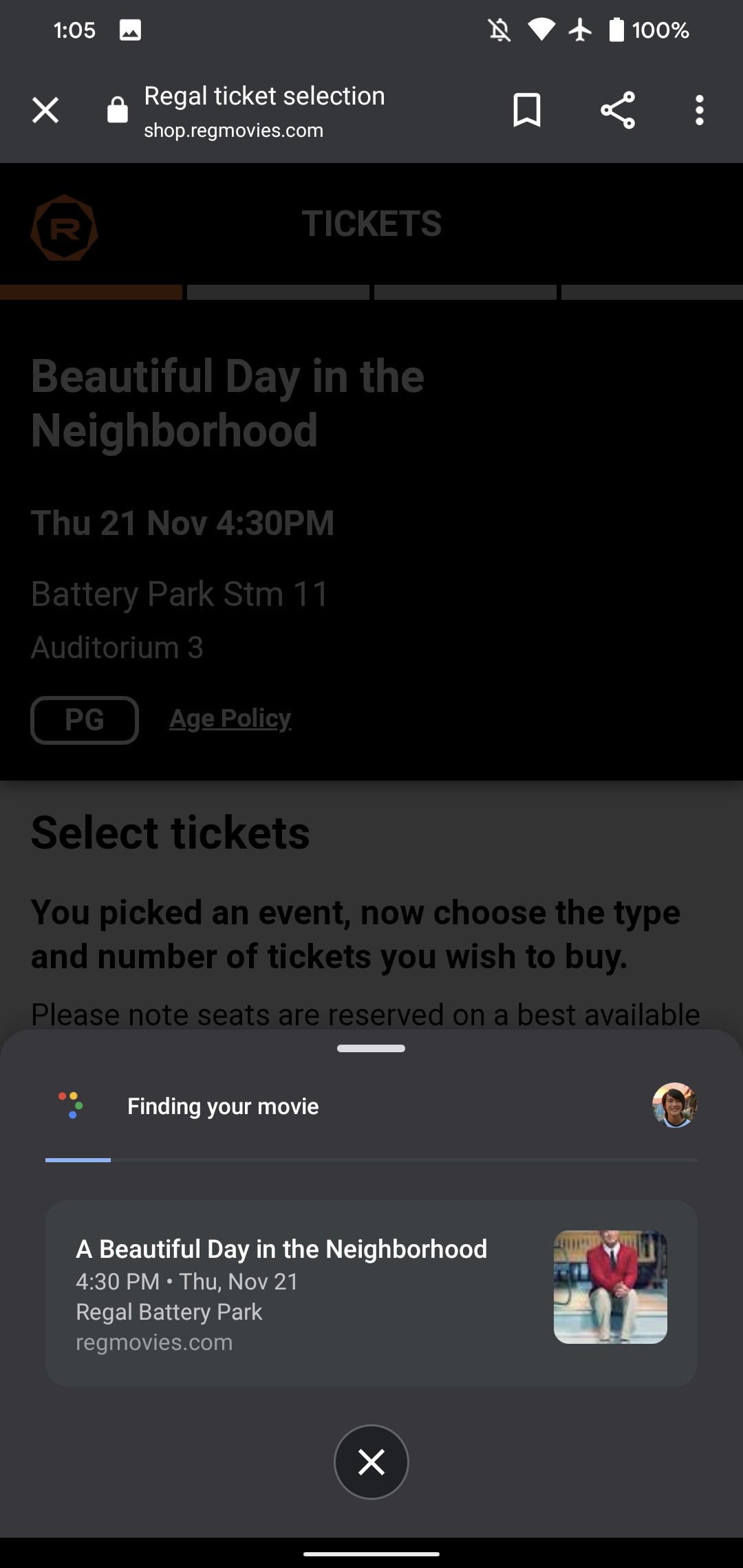743x1568 pixels.
Task: Click the Regal Cinemas logo
Action: click(x=64, y=227)
